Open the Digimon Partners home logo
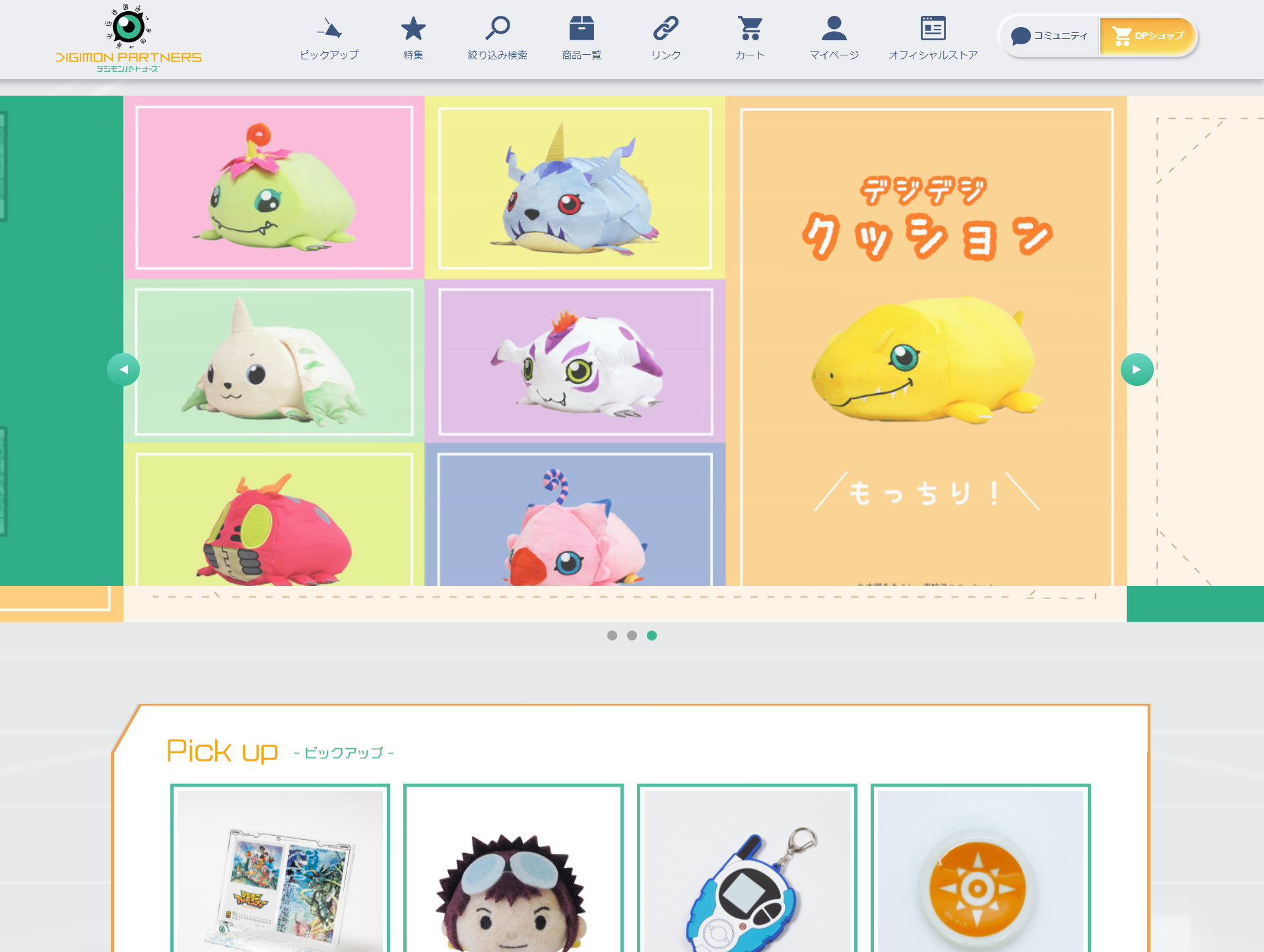Viewport: 1264px width, 952px height. pos(129,40)
